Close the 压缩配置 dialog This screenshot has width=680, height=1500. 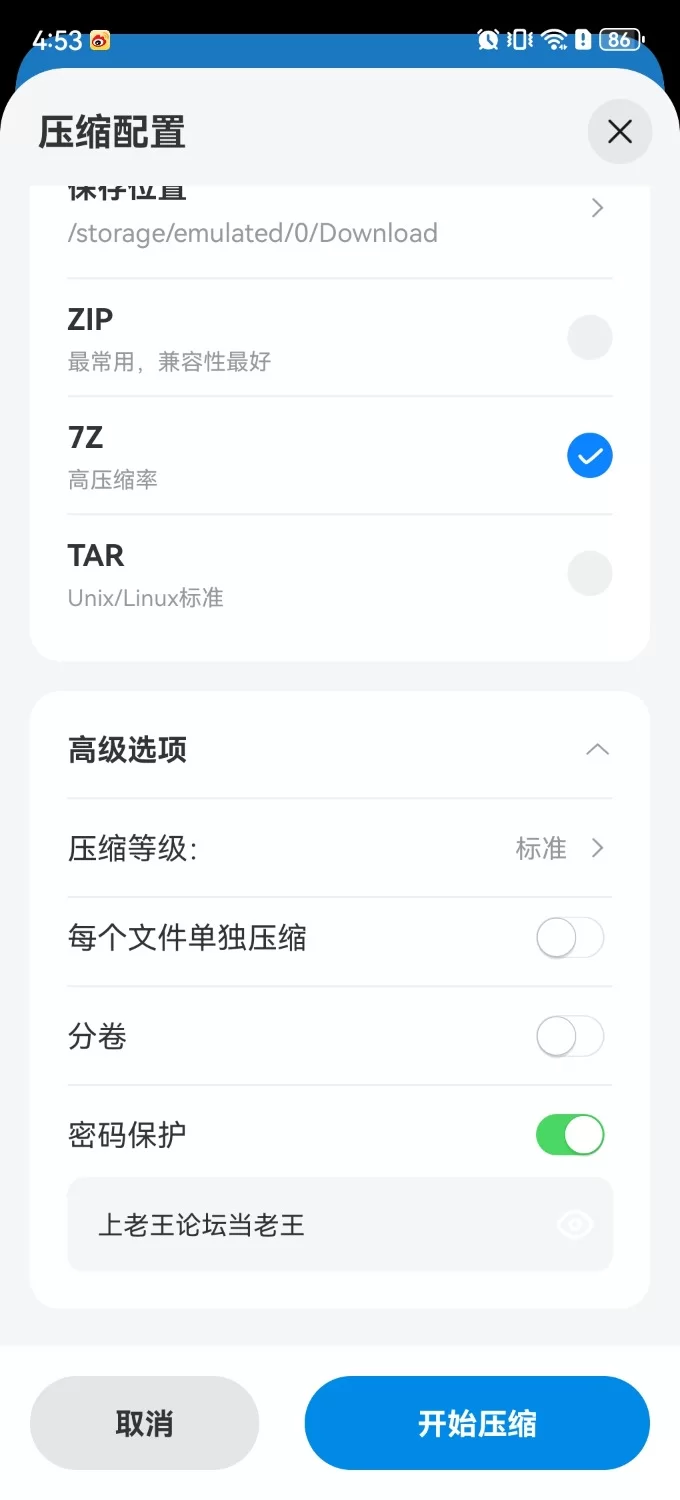(620, 132)
